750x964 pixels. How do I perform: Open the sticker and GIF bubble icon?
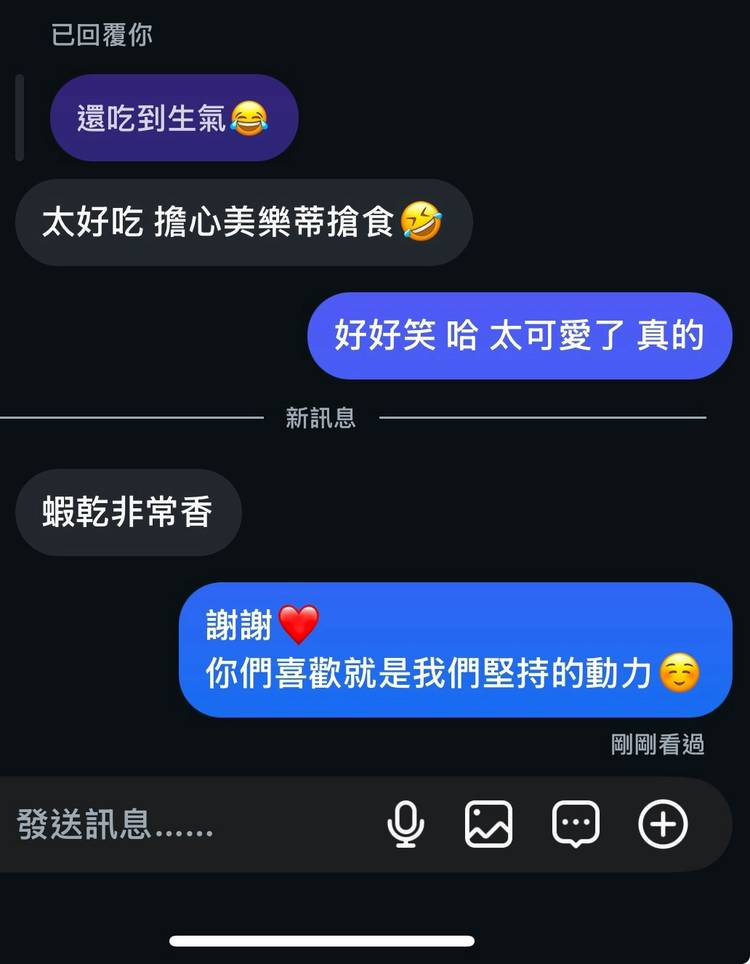click(x=576, y=825)
